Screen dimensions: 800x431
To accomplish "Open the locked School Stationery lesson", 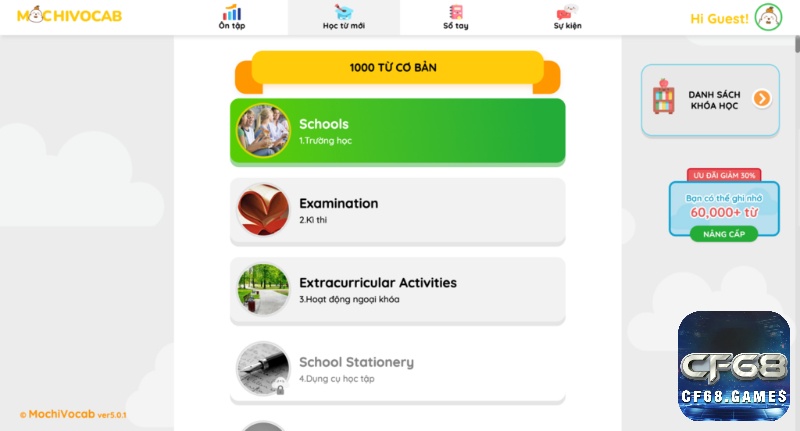I will (397, 369).
